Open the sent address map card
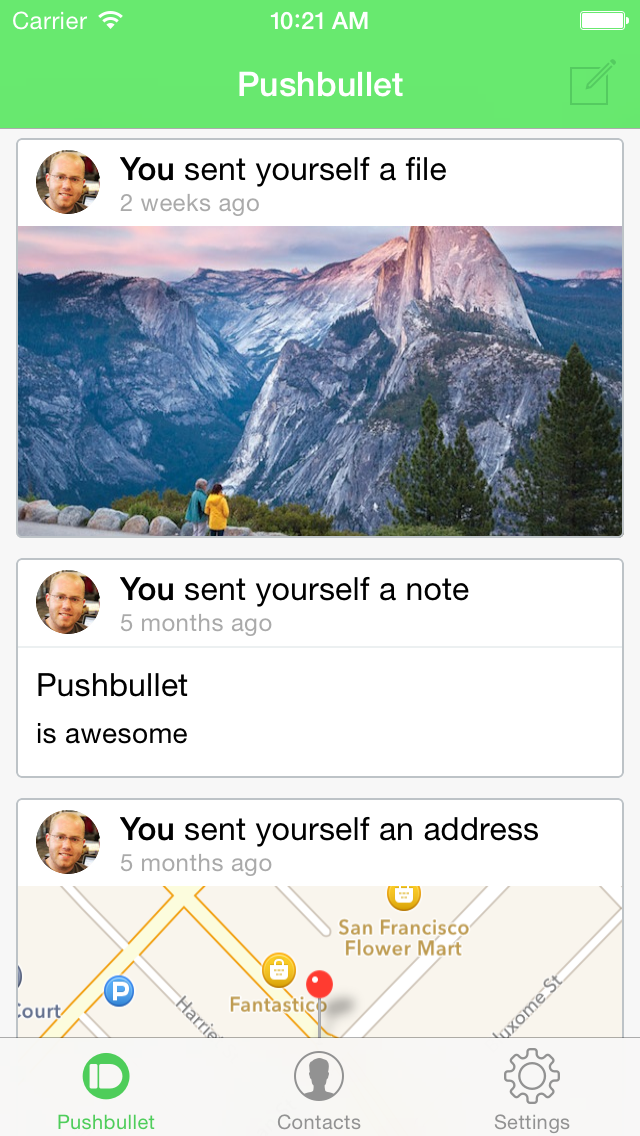This screenshot has height=1136, width=640. [320, 960]
